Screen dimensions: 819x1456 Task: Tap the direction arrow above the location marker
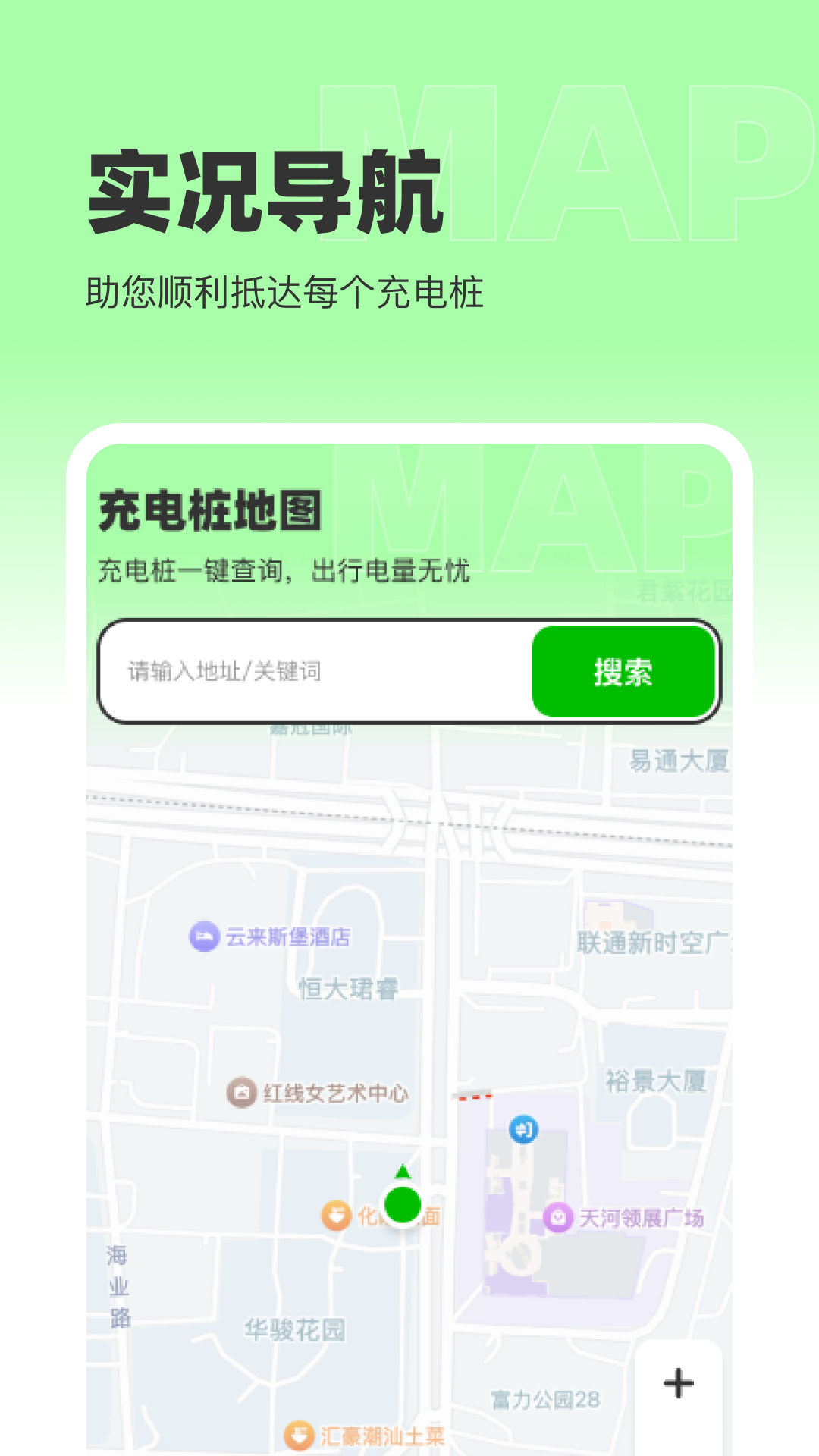coord(401,1169)
